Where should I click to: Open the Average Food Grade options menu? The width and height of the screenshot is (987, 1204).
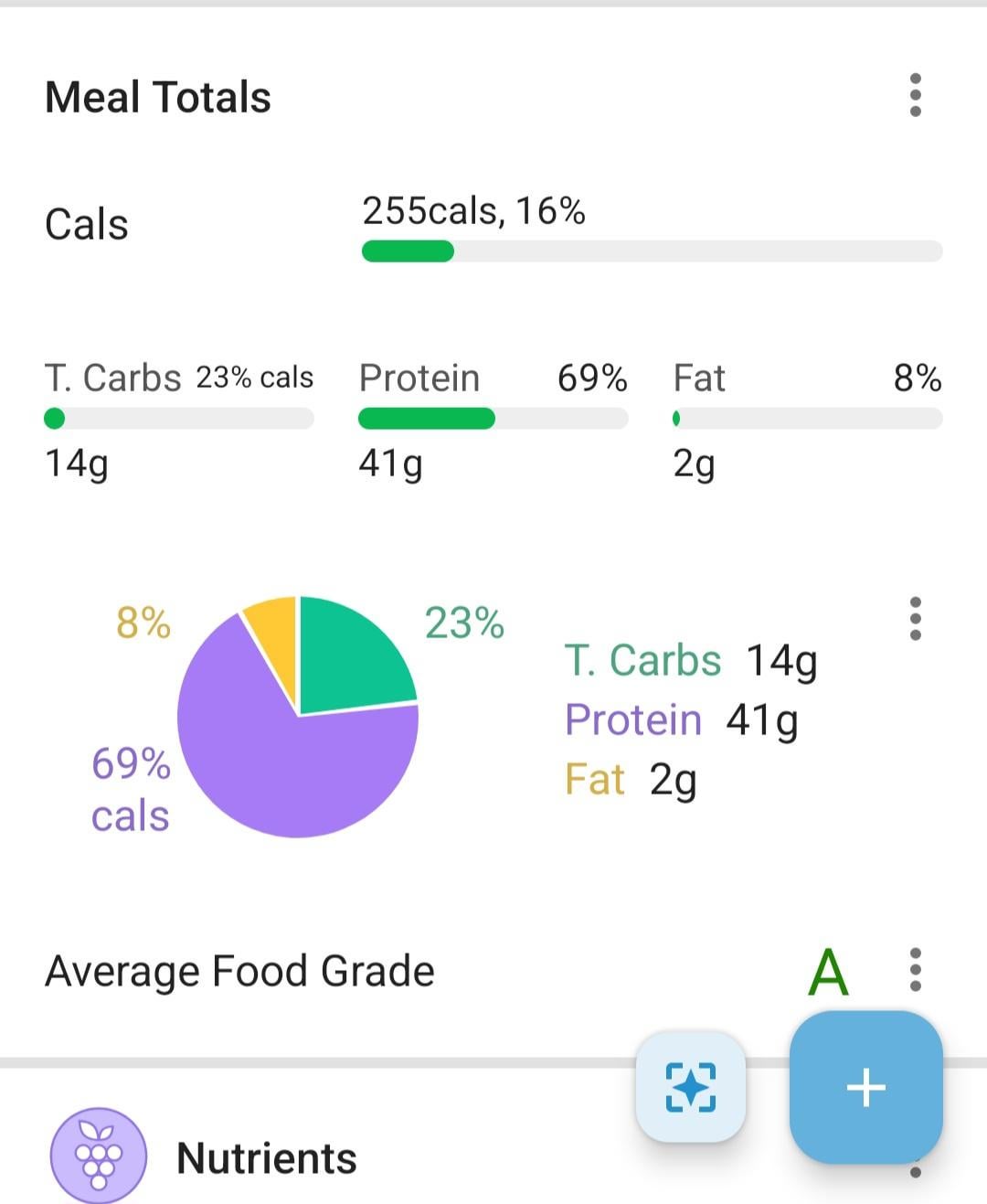pos(915,970)
